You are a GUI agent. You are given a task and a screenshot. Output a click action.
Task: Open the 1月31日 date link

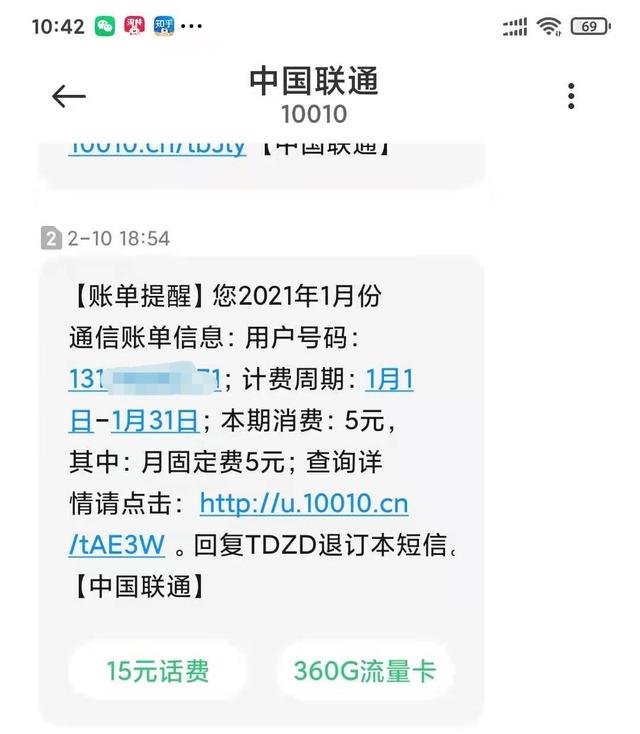tap(154, 421)
